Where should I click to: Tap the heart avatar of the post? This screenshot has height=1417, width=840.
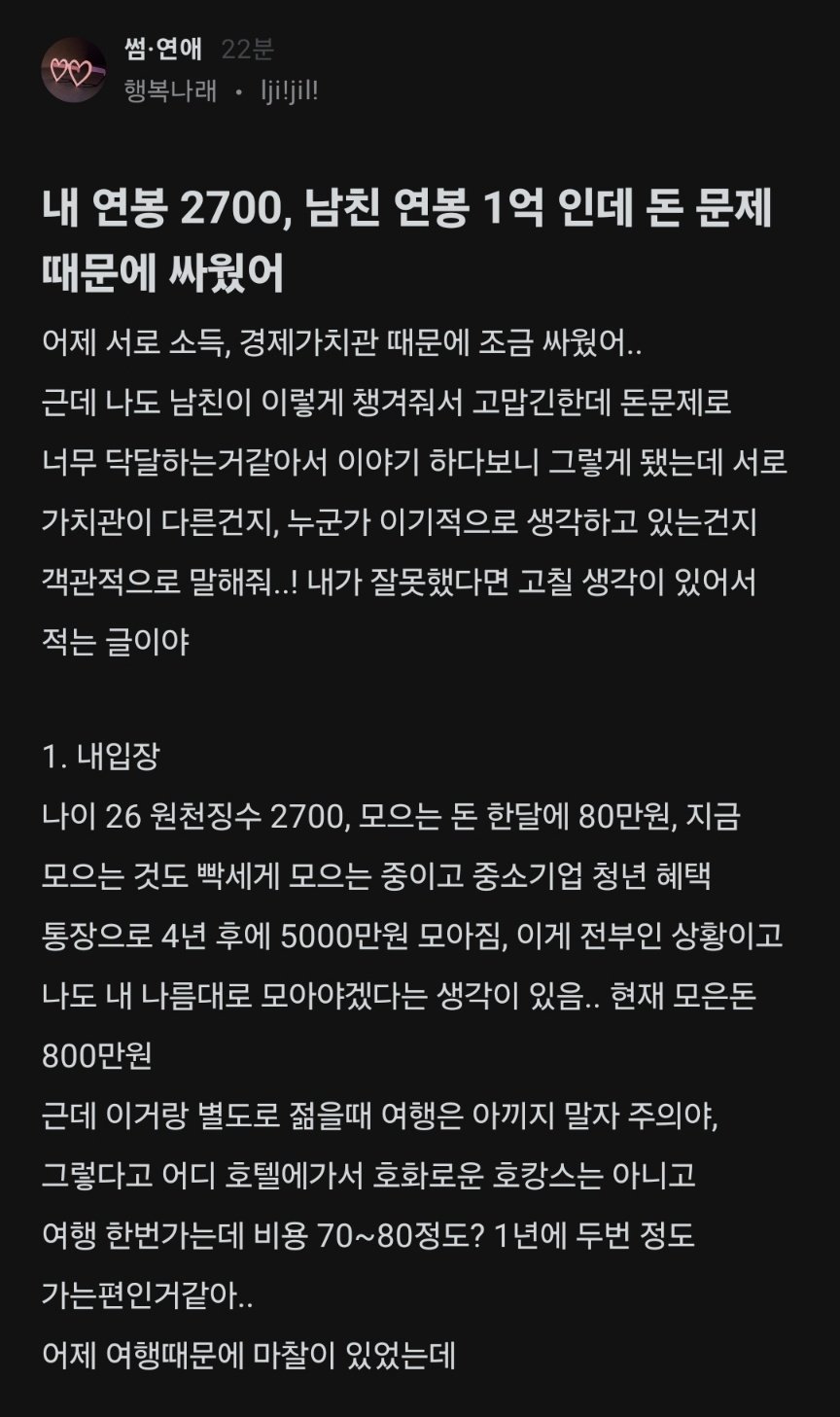pyautogui.click(x=74, y=69)
